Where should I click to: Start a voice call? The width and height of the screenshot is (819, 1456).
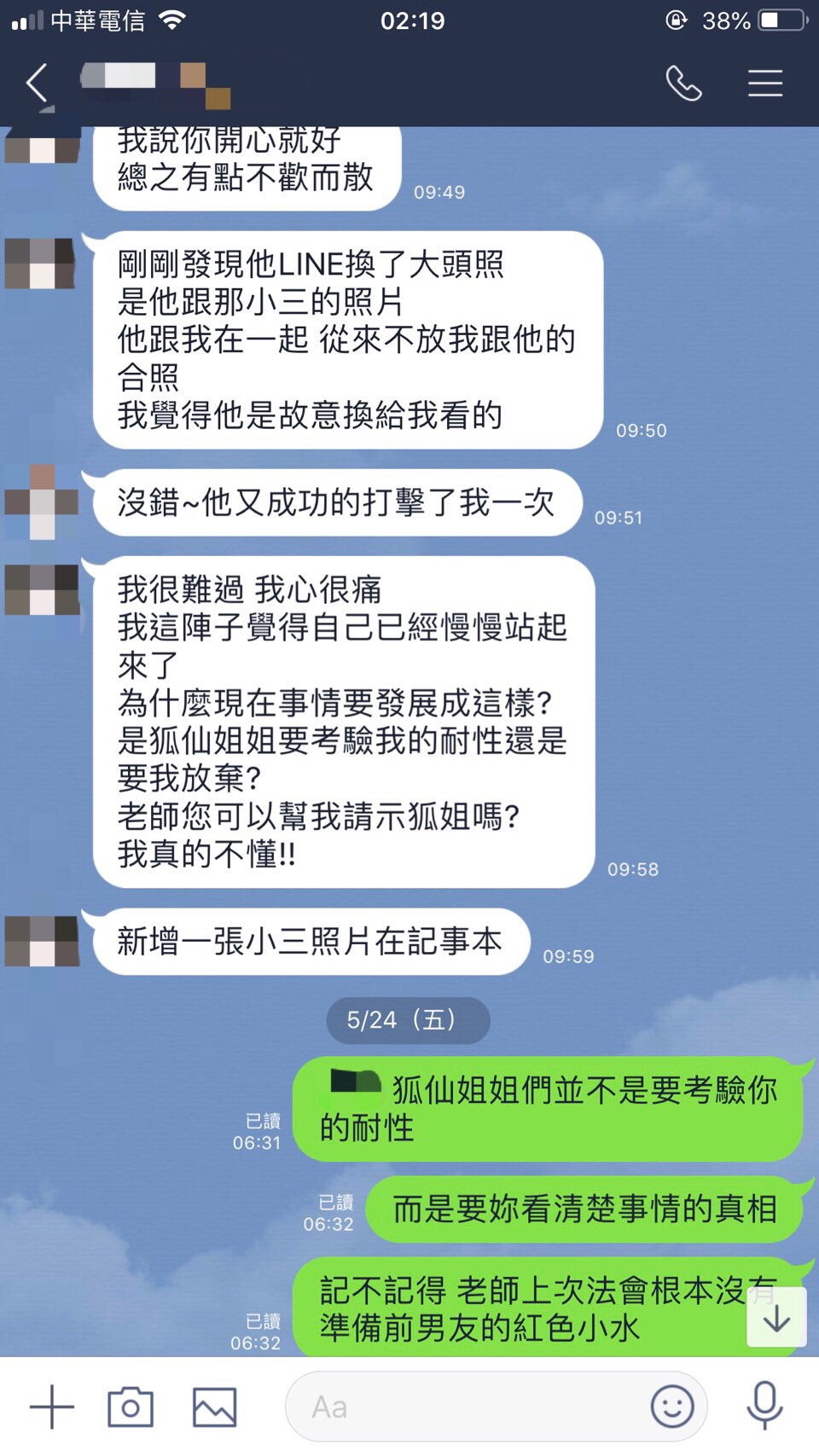pos(683,84)
